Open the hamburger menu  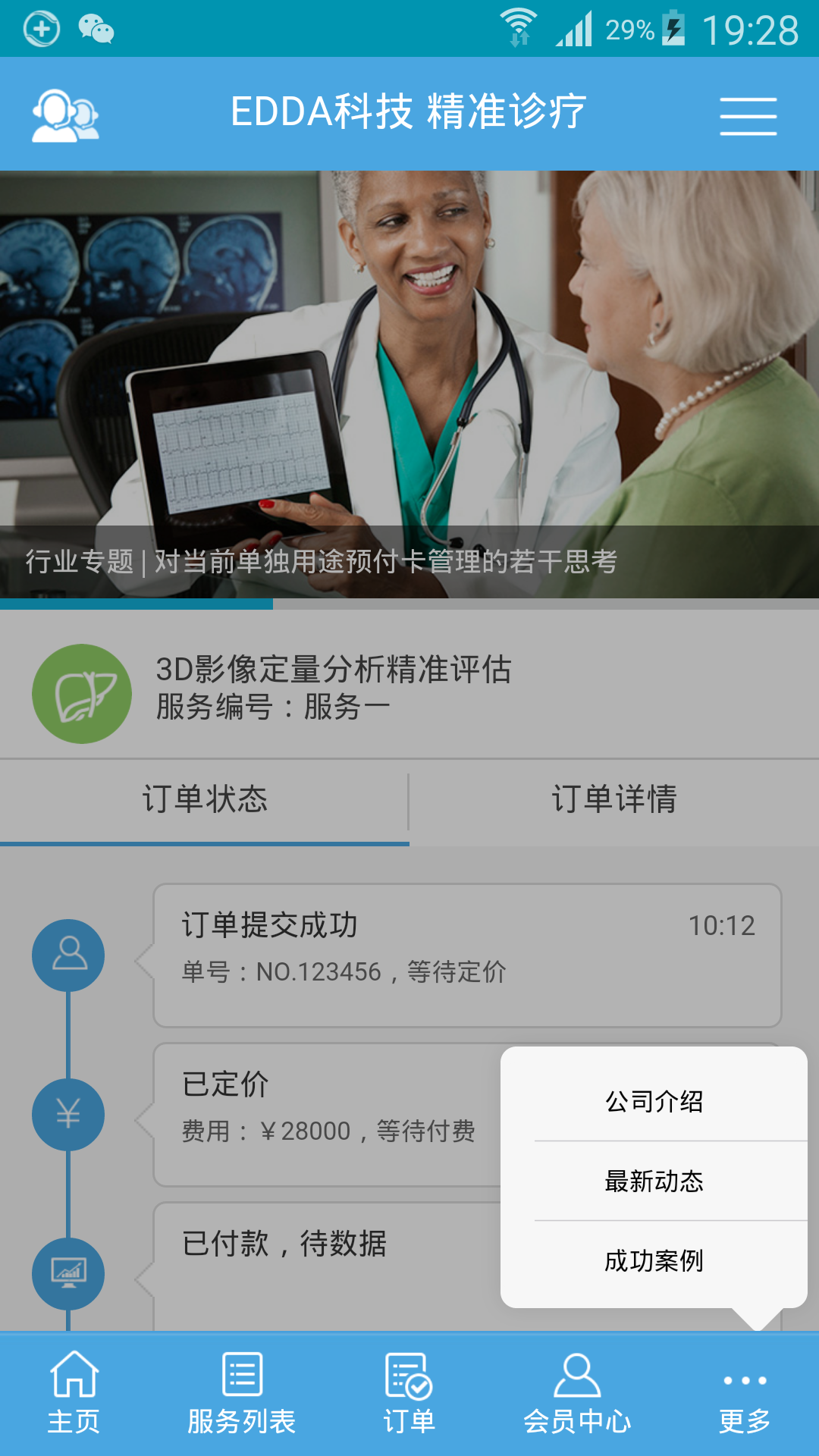(x=748, y=115)
